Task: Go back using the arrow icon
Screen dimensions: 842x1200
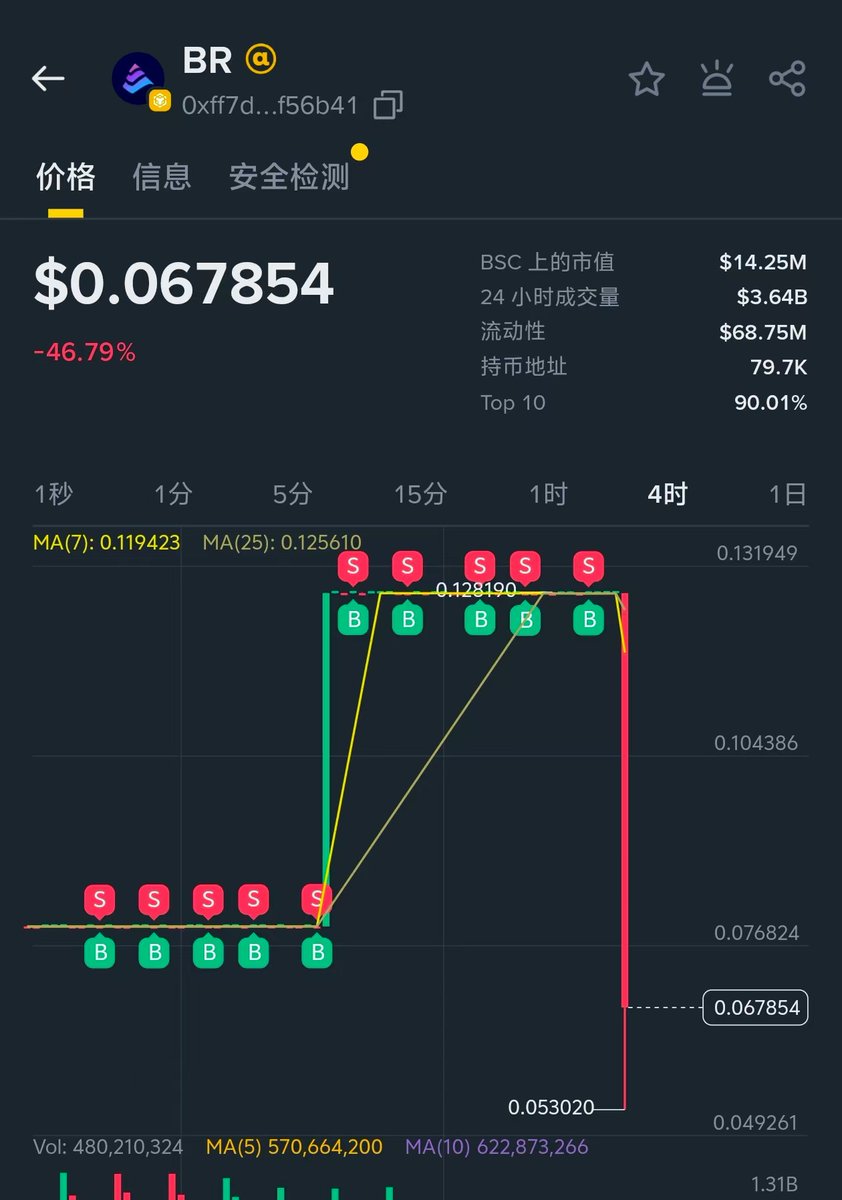Action: 48,79
